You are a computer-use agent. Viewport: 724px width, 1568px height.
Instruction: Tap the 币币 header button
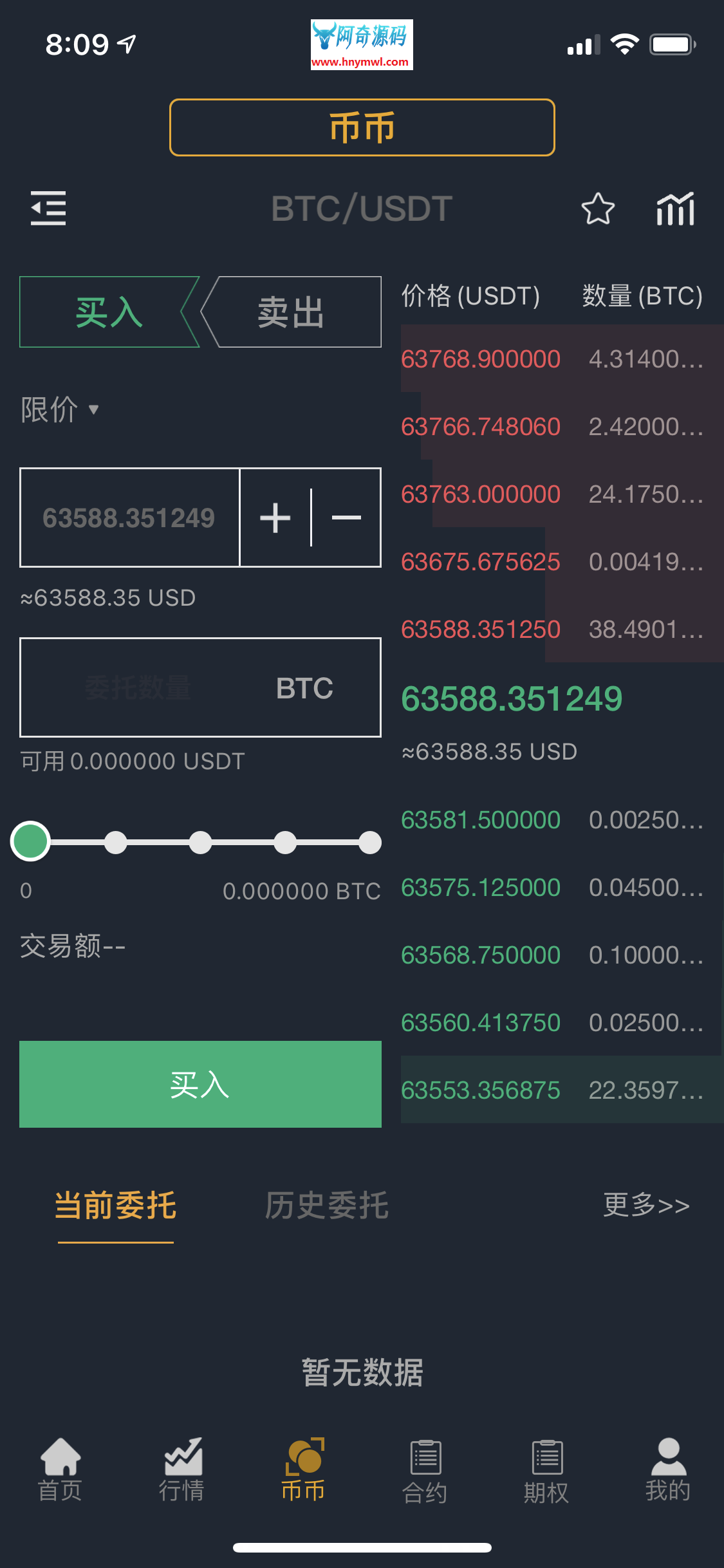coord(362,127)
